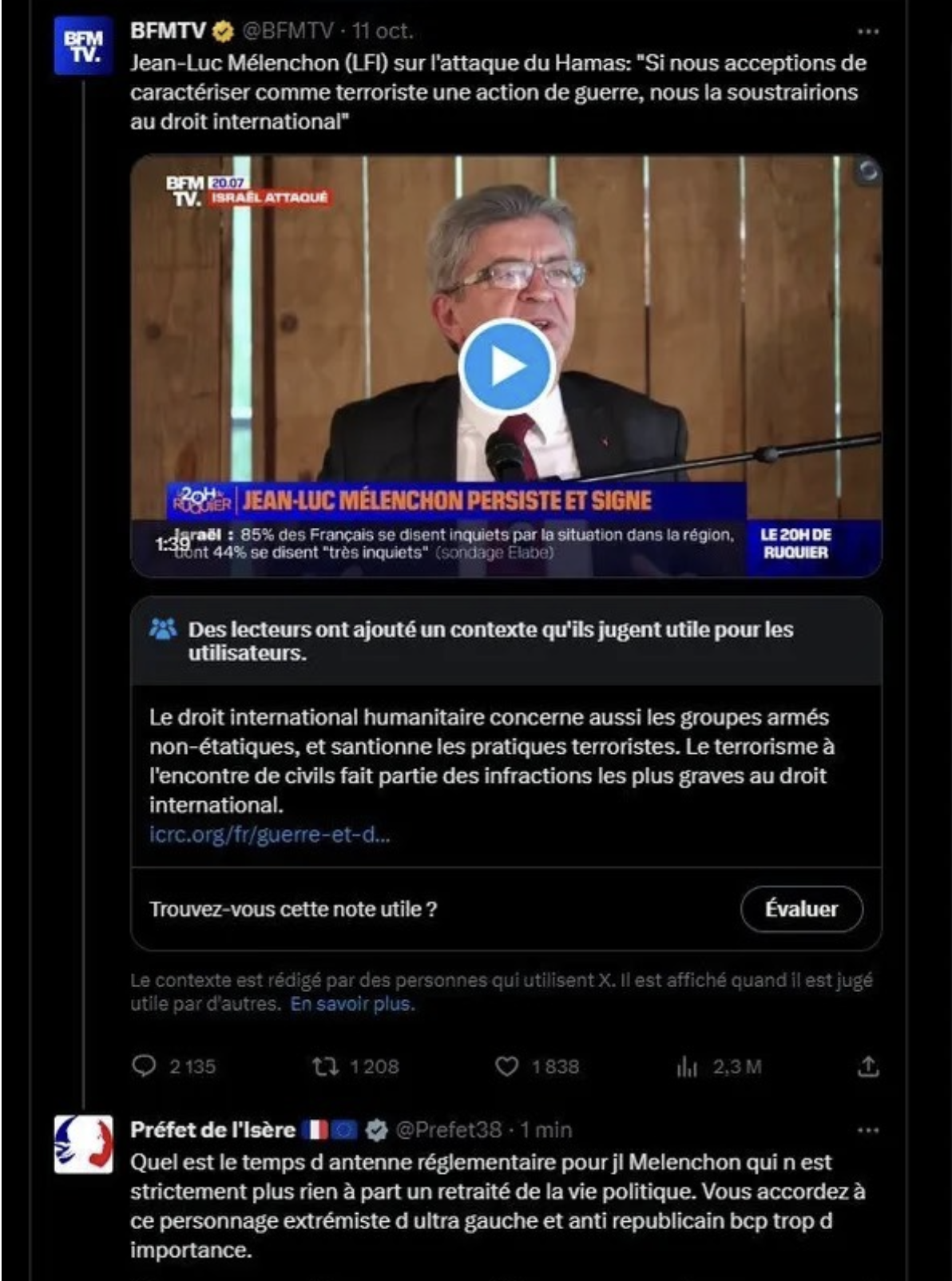The image size is (952, 1281).
Task: Open the icrc.org link in the context note
Action: (269, 835)
